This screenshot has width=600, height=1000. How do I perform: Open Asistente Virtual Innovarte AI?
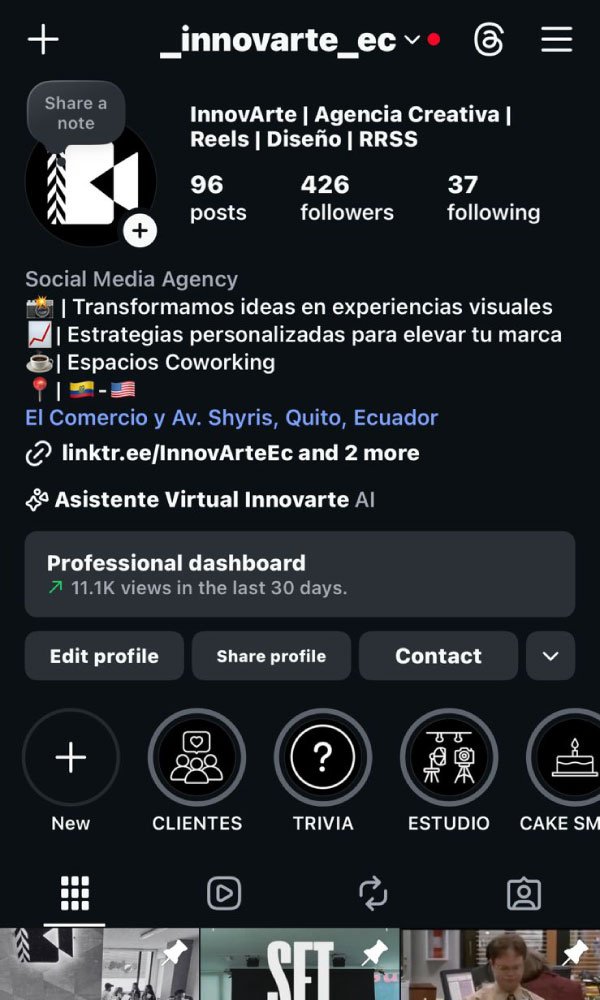(x=202, y=499)
